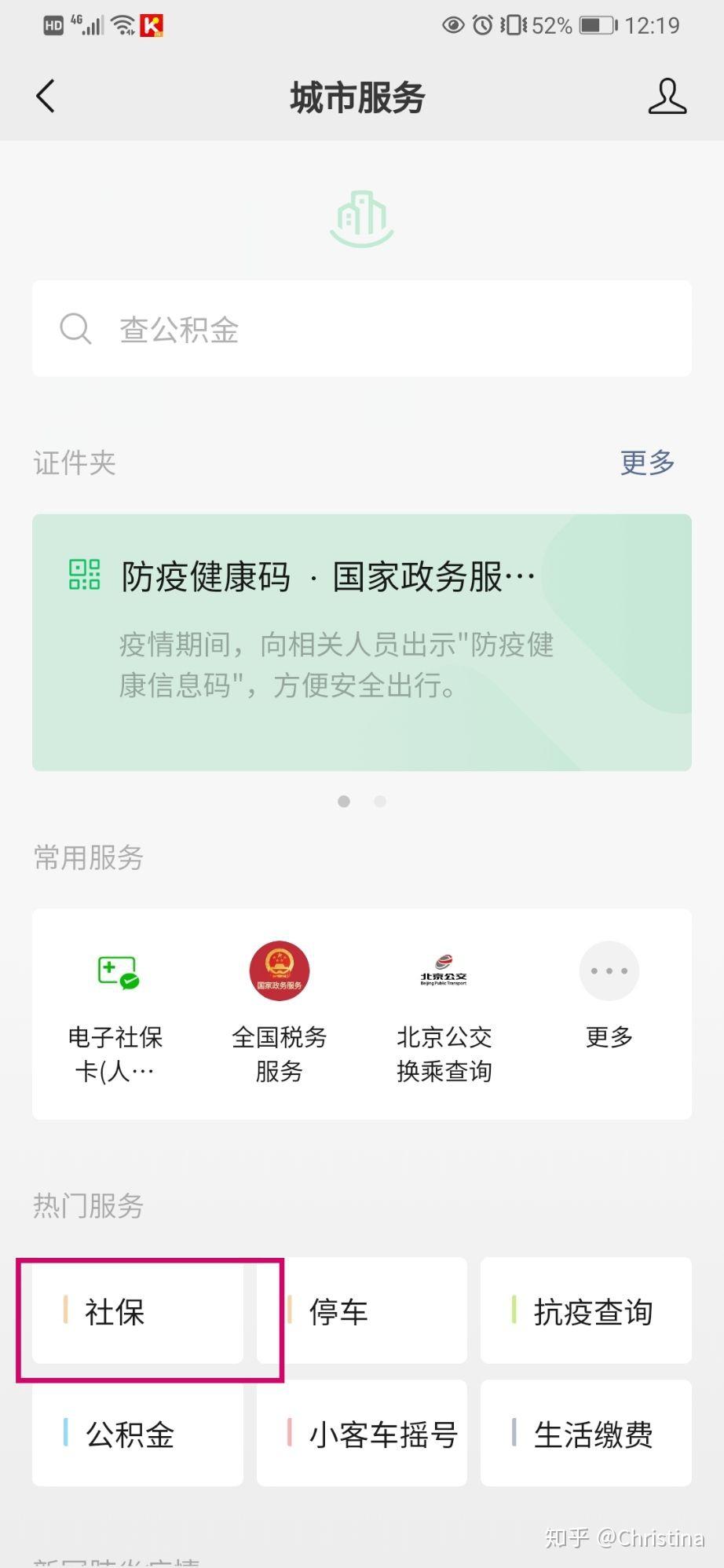Open 电子社保卡 service

pyautogui.click(x=115, y=1013)
